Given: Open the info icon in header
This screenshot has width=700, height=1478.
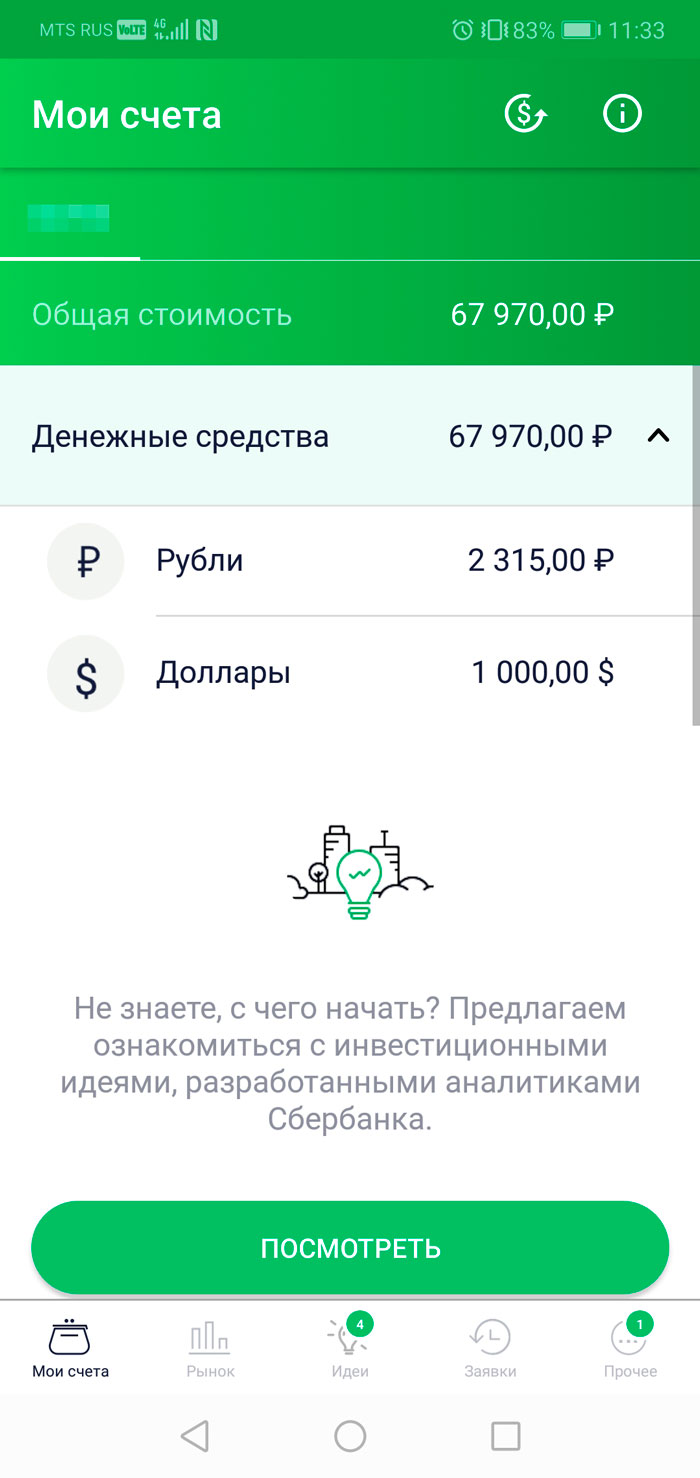Looking at the screenshot, I should (622, 115).
